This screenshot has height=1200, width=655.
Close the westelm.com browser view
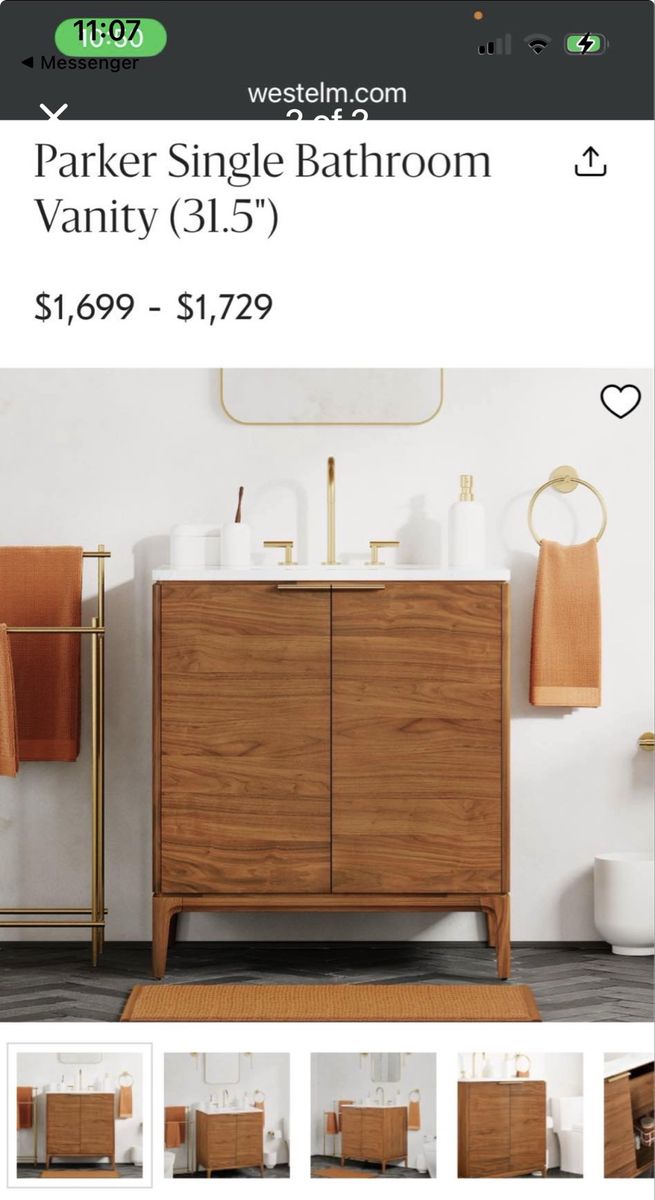point(55,112)
